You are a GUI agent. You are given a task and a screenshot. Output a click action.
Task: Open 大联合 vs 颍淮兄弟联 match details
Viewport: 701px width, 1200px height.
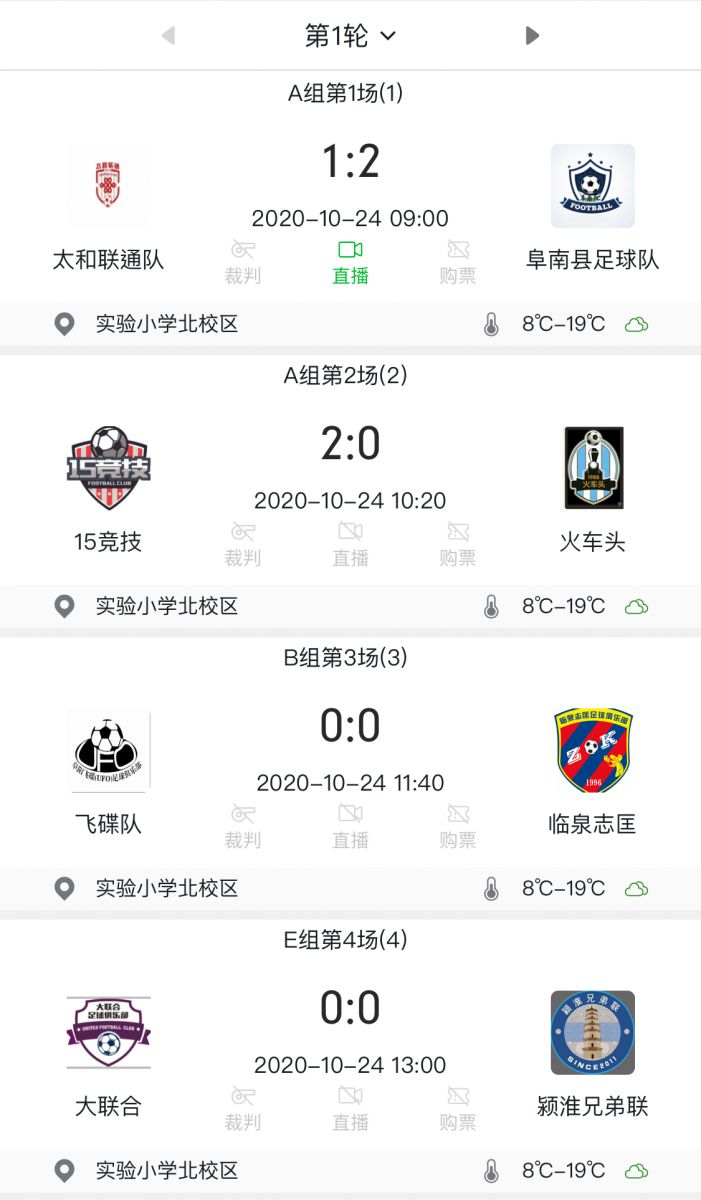tap(350, 1054)
